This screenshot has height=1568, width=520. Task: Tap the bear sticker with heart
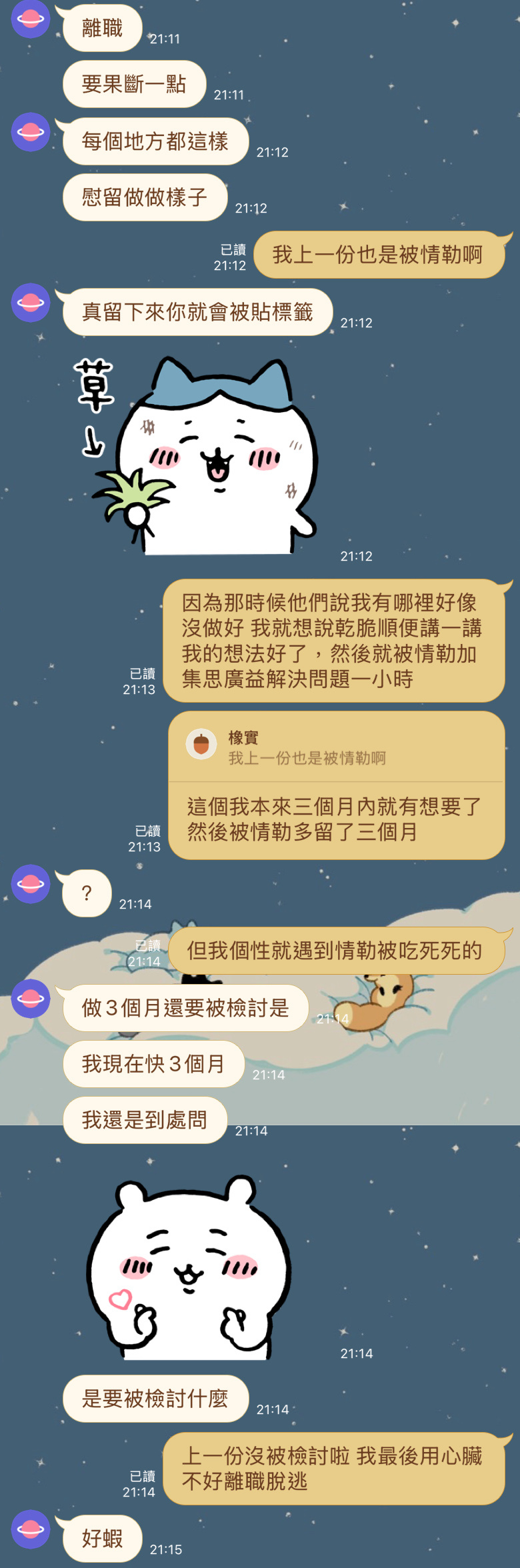point(189,1270)
